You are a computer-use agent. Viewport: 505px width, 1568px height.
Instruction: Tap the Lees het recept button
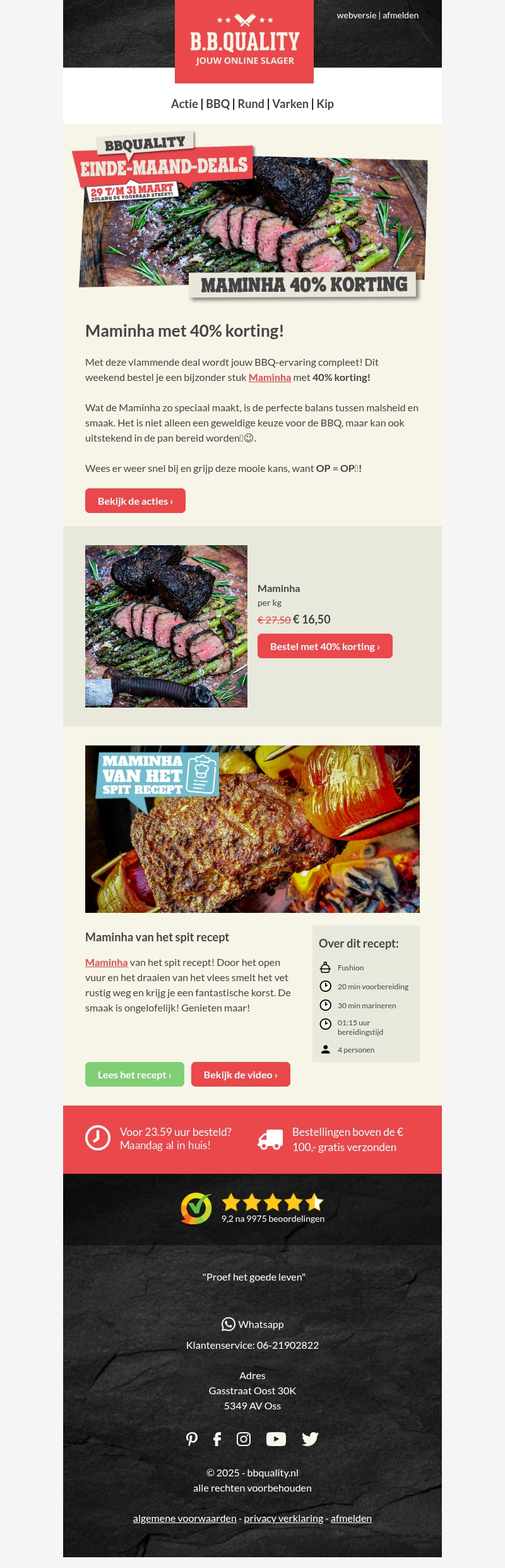[x=134, y=1075]
